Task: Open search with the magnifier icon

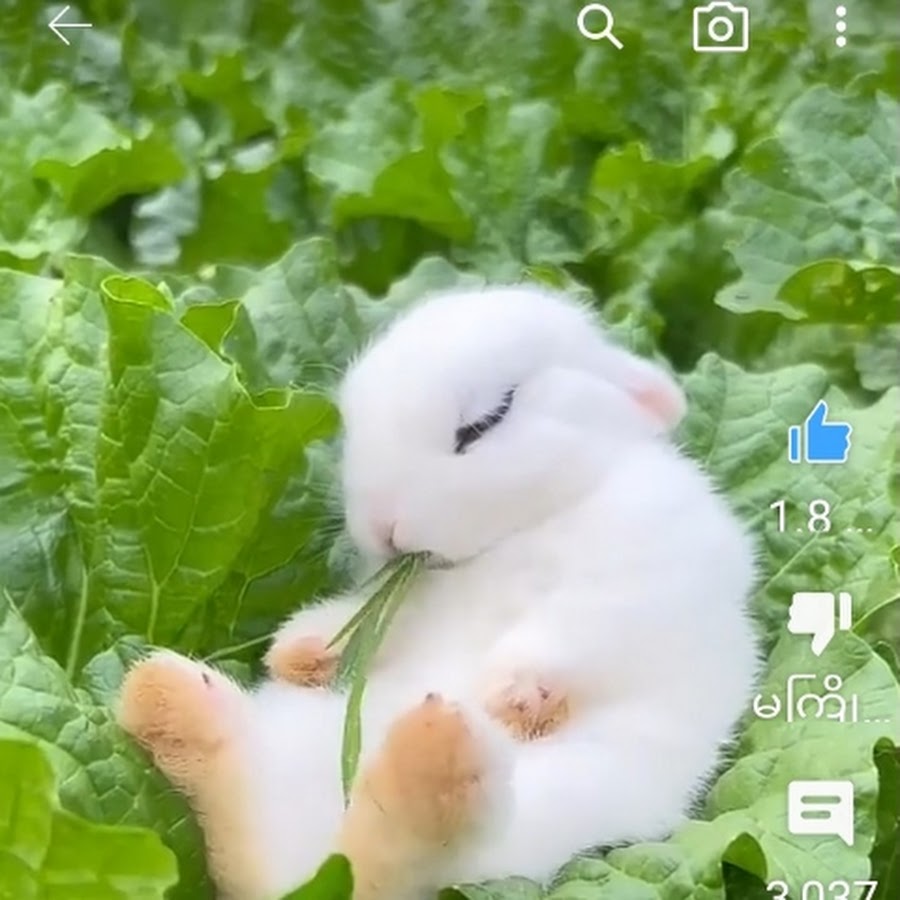Action: (599, 26)
